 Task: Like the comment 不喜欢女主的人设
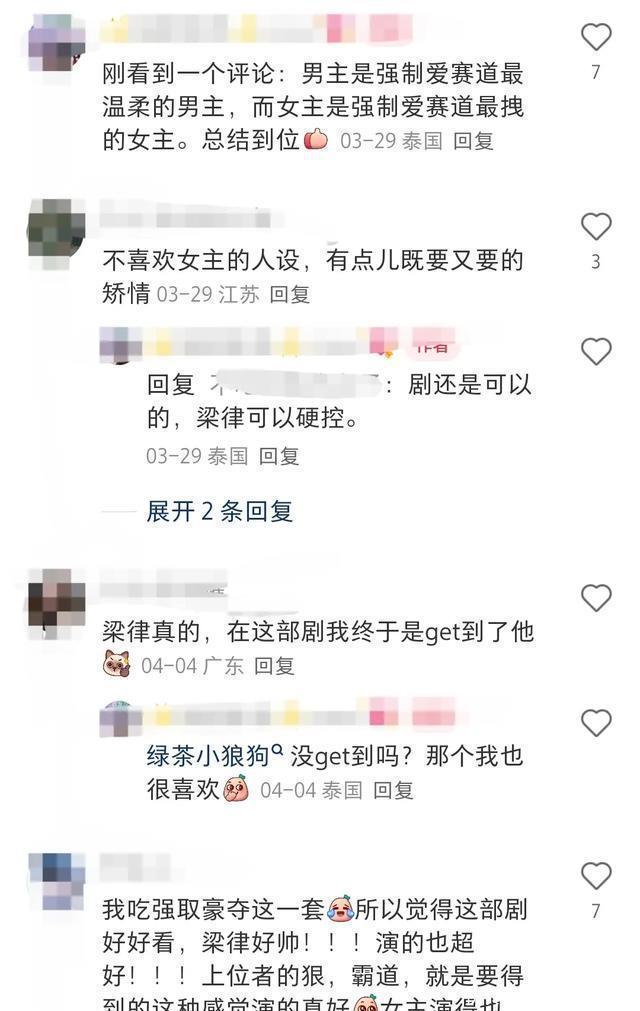pyautogui.click(x=596, y=227)
